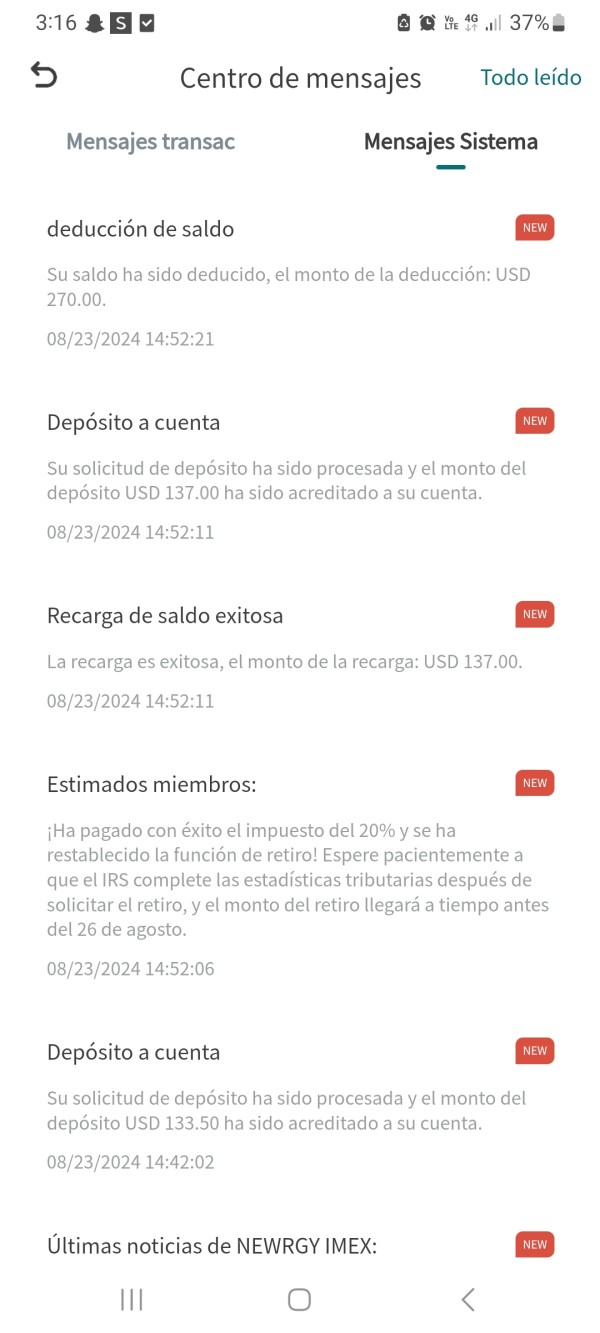600x1333 pixels.
Task: Open the Estimados miembros message
Action: pos(300,874)
